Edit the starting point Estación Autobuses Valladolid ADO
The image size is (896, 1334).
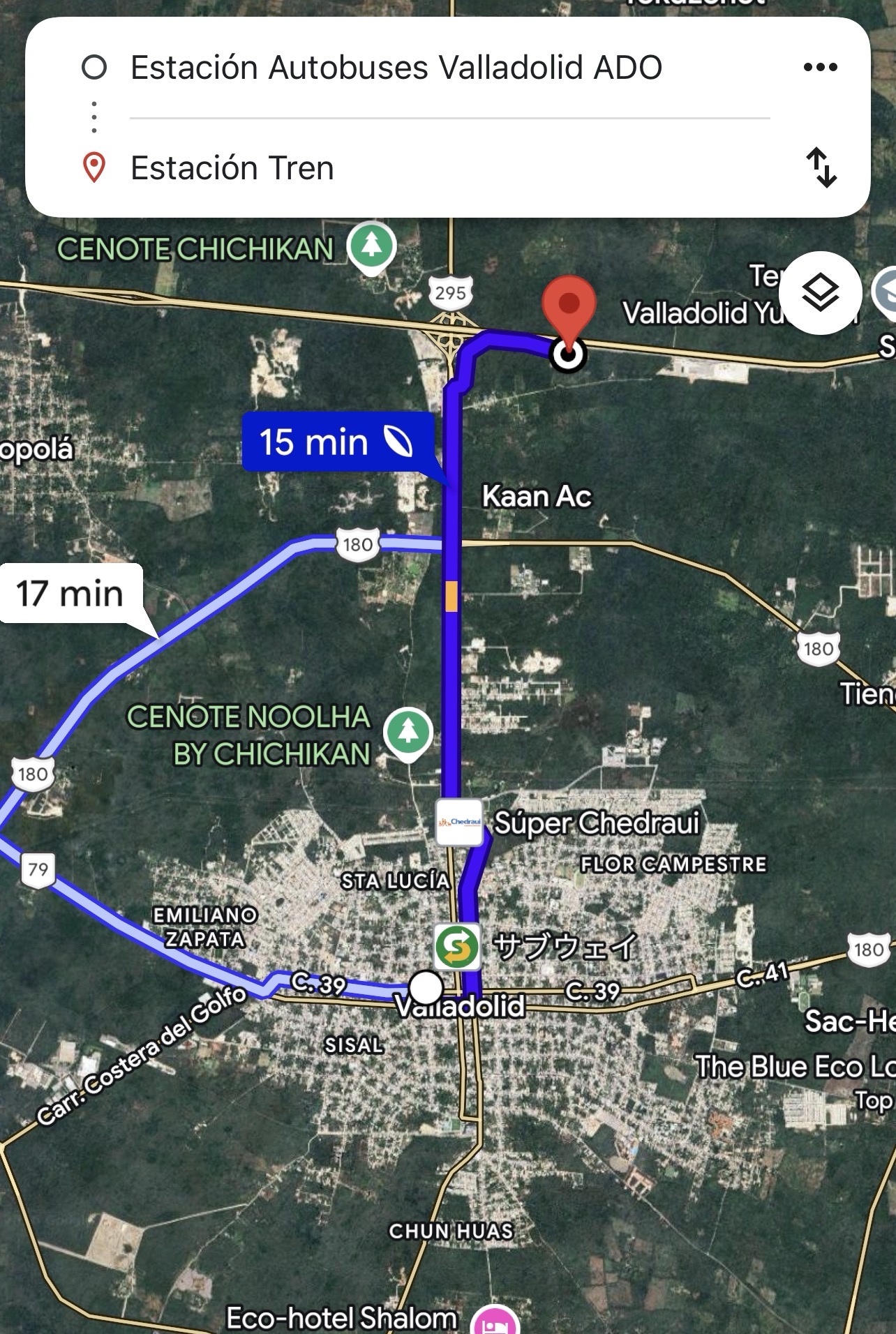pyautogui.click(x=396, y=68)
